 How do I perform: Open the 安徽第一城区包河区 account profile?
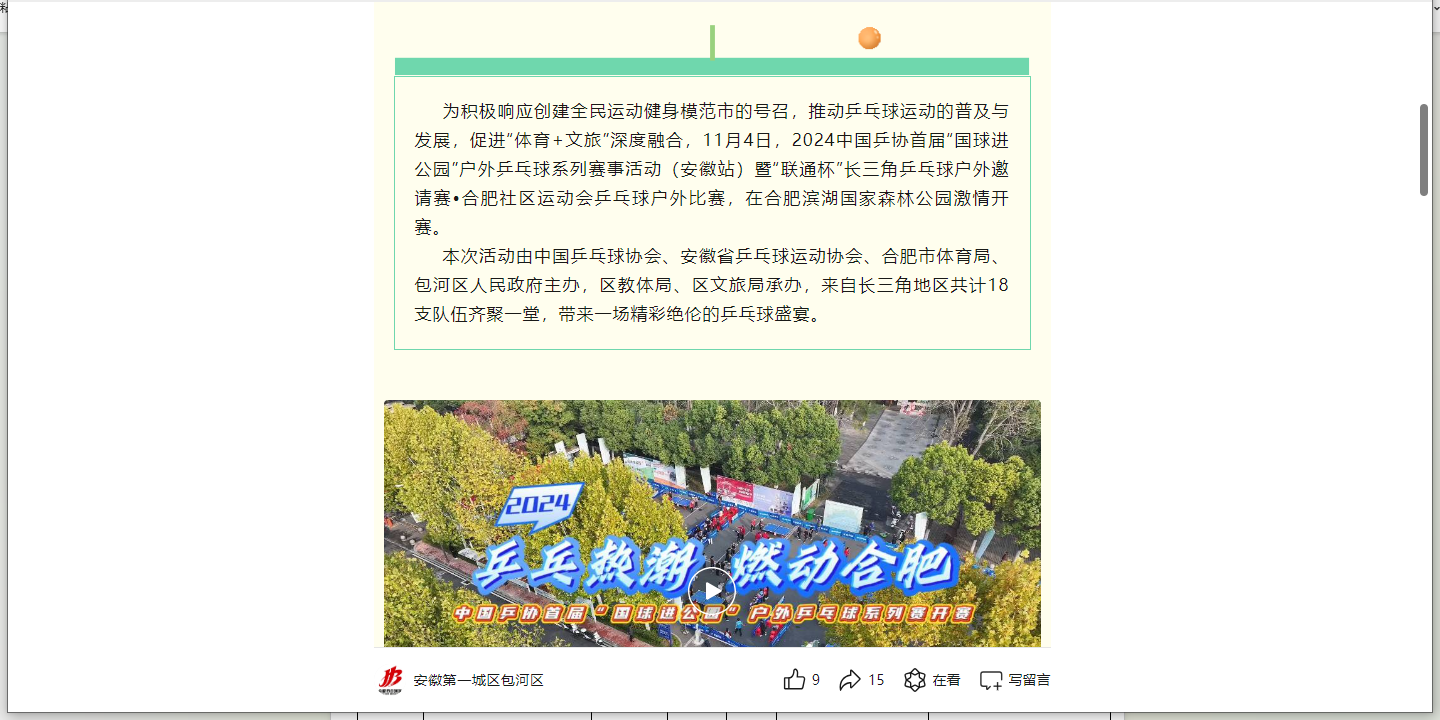tap(477, 680)
